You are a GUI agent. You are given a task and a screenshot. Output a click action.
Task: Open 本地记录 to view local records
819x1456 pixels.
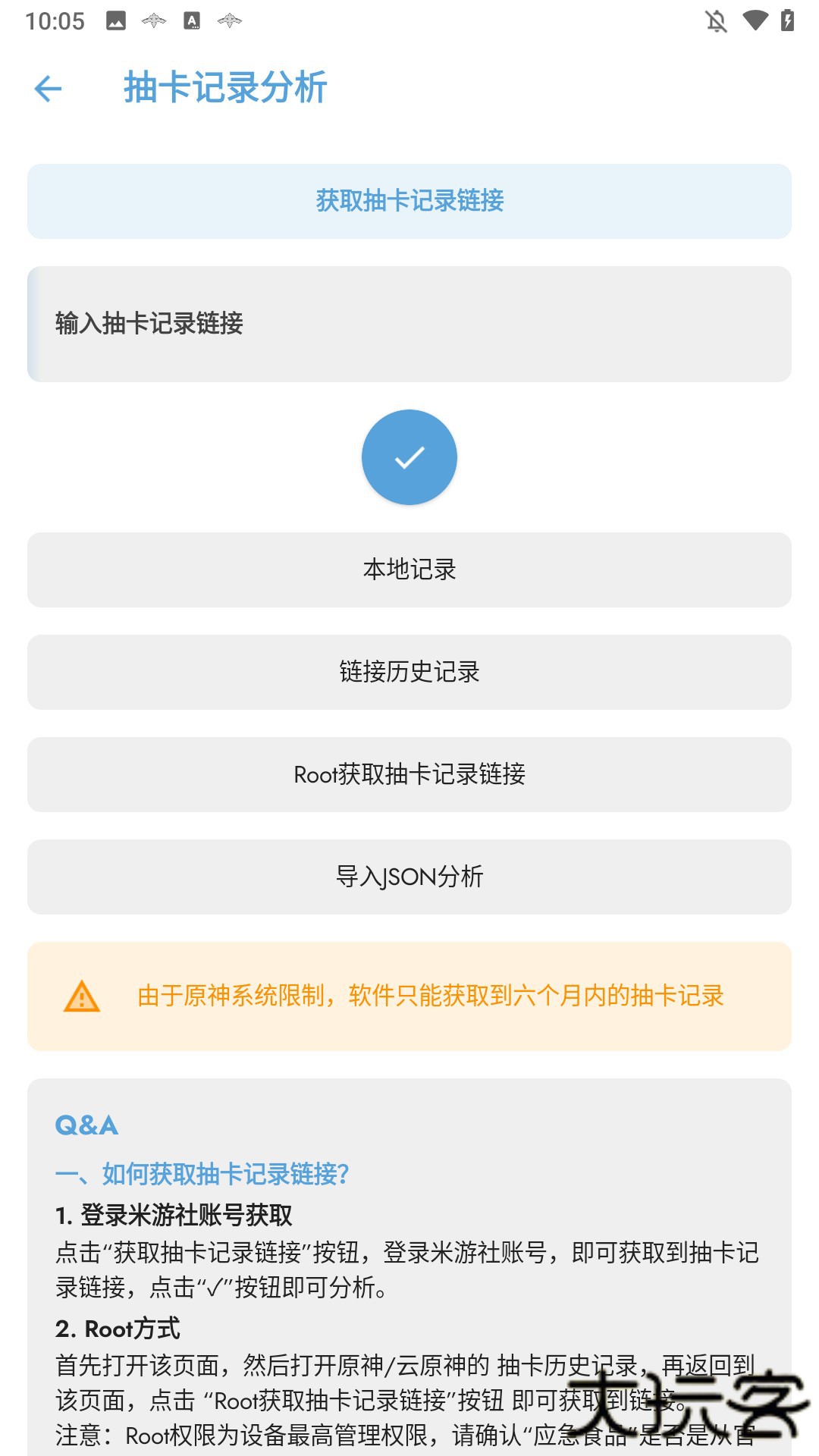(x=409, y=570)
